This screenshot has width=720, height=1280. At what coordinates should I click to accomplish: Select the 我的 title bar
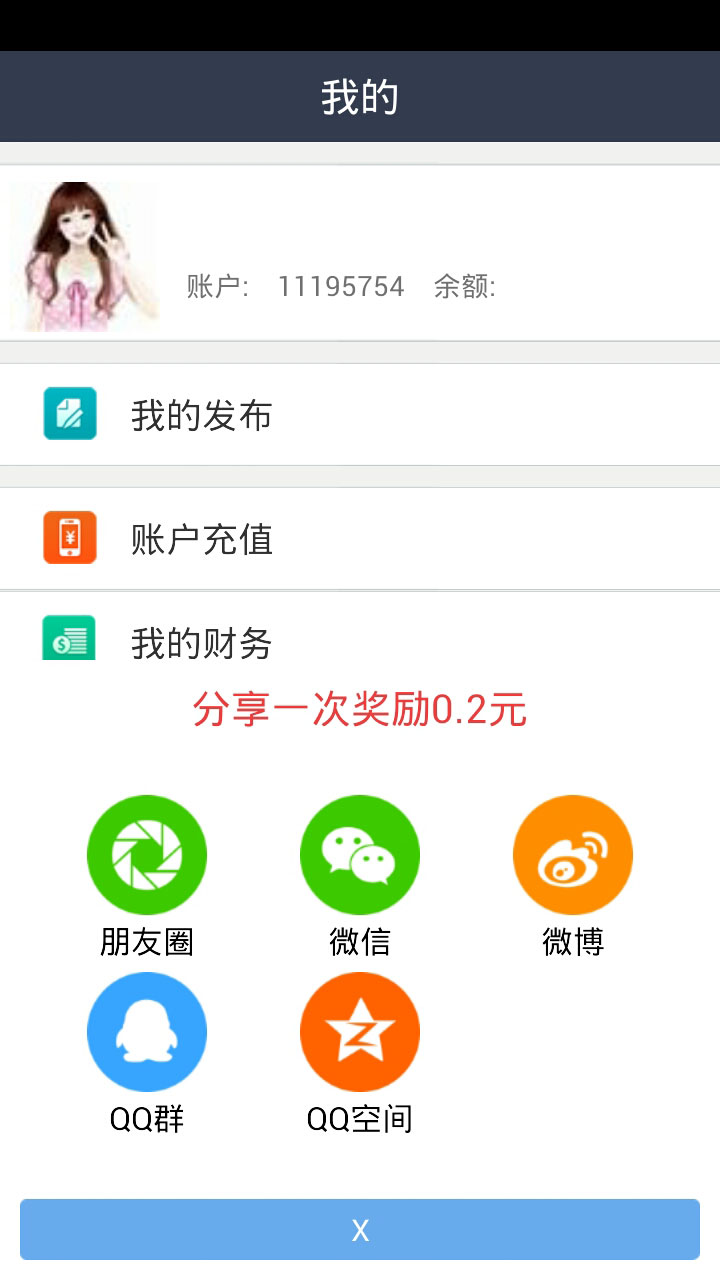click(x=360, y=95)
